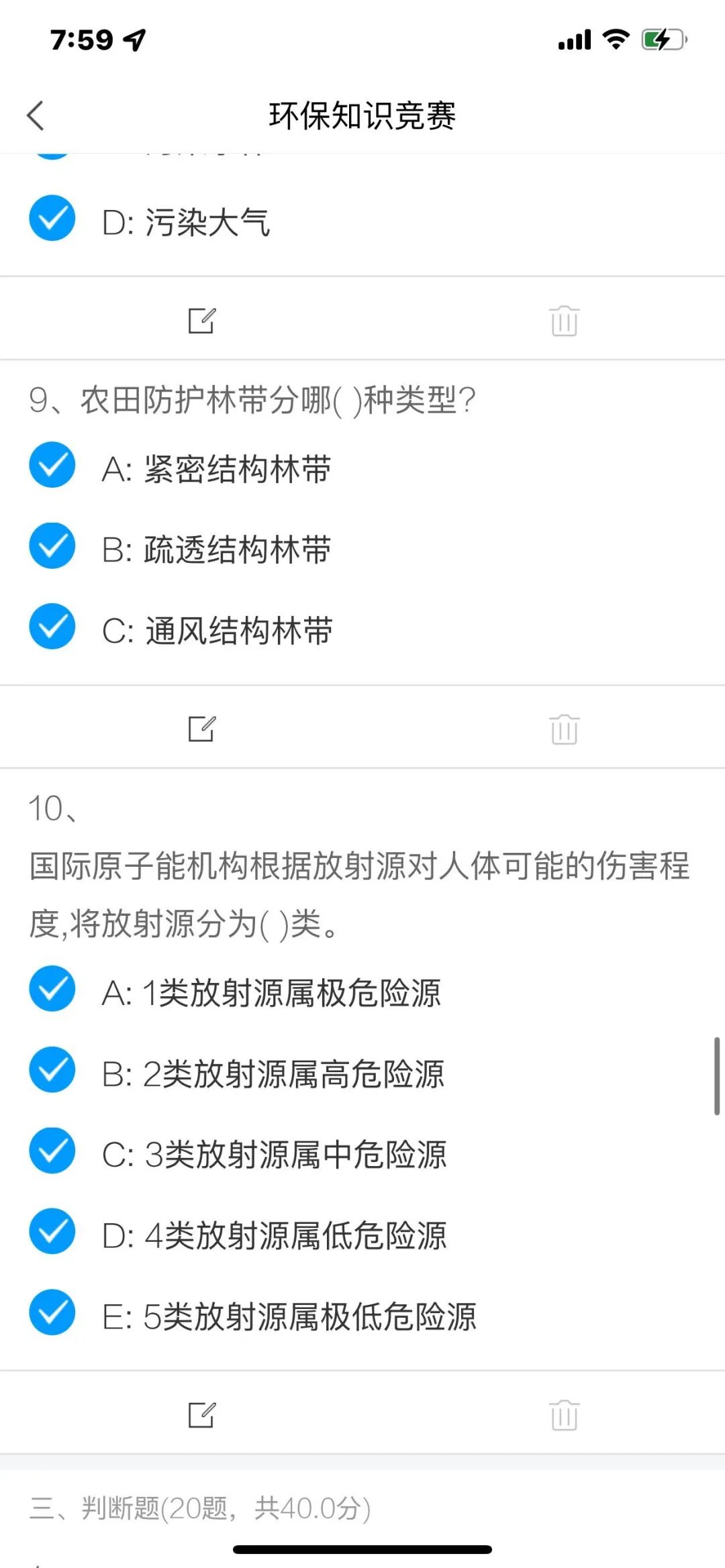The width and height of the screenshot is (725, 1568).
Task: Delete question 10 about 放射源
Action: [564, 1415]
